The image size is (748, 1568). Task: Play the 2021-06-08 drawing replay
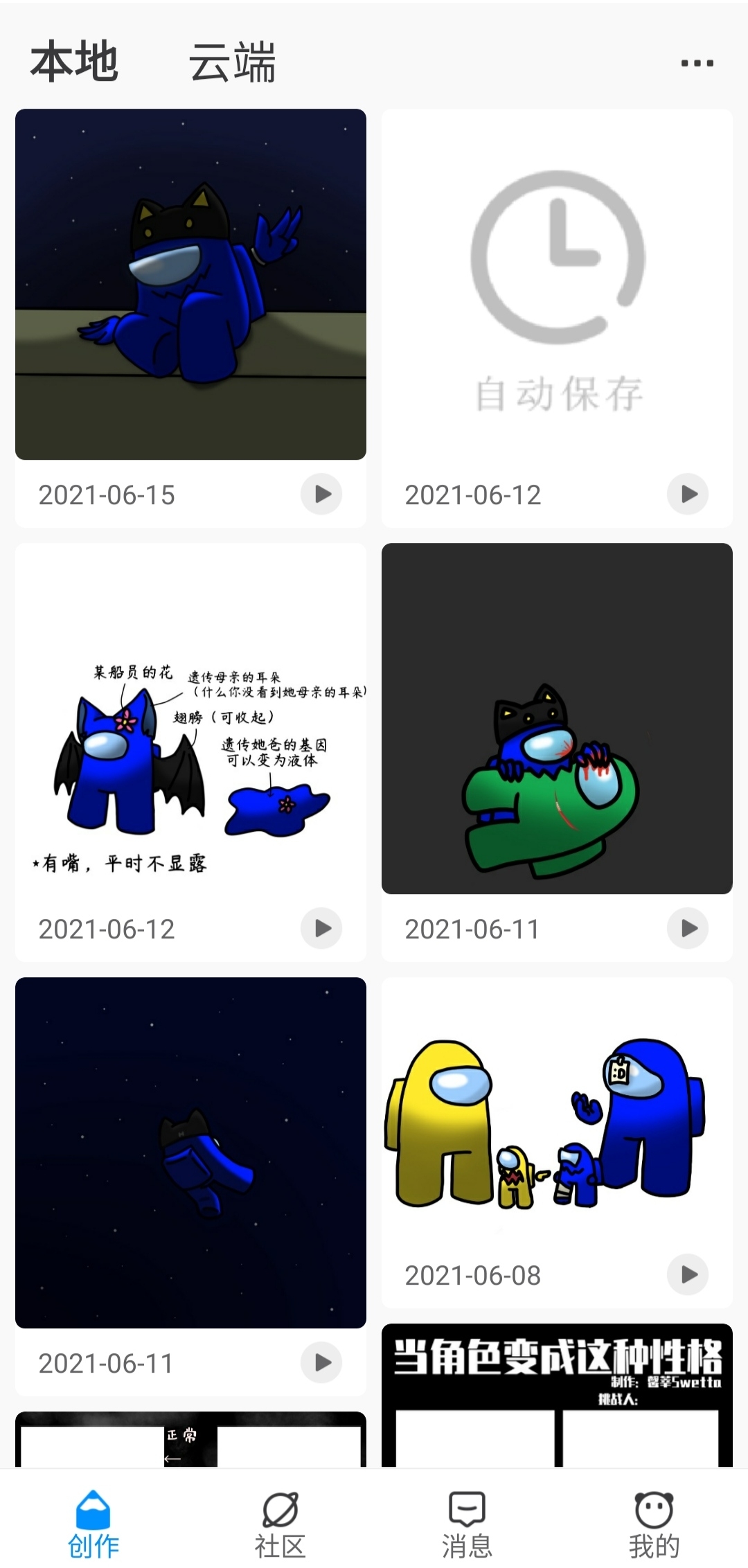[x=688, y=1274]
